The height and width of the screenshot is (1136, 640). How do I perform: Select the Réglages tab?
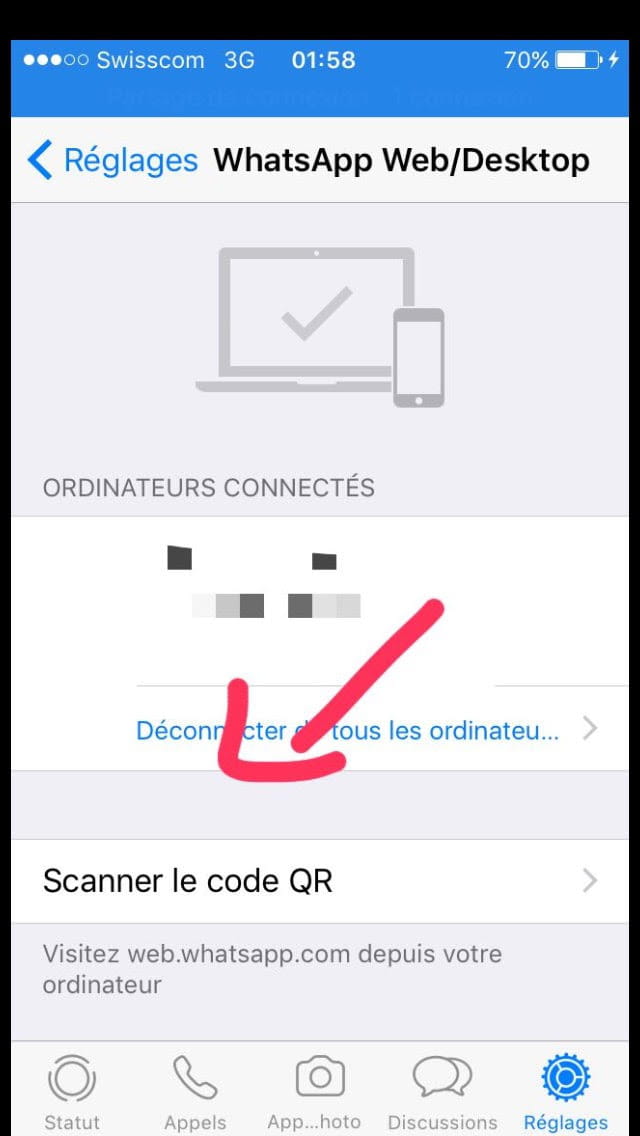[566, 1092]
